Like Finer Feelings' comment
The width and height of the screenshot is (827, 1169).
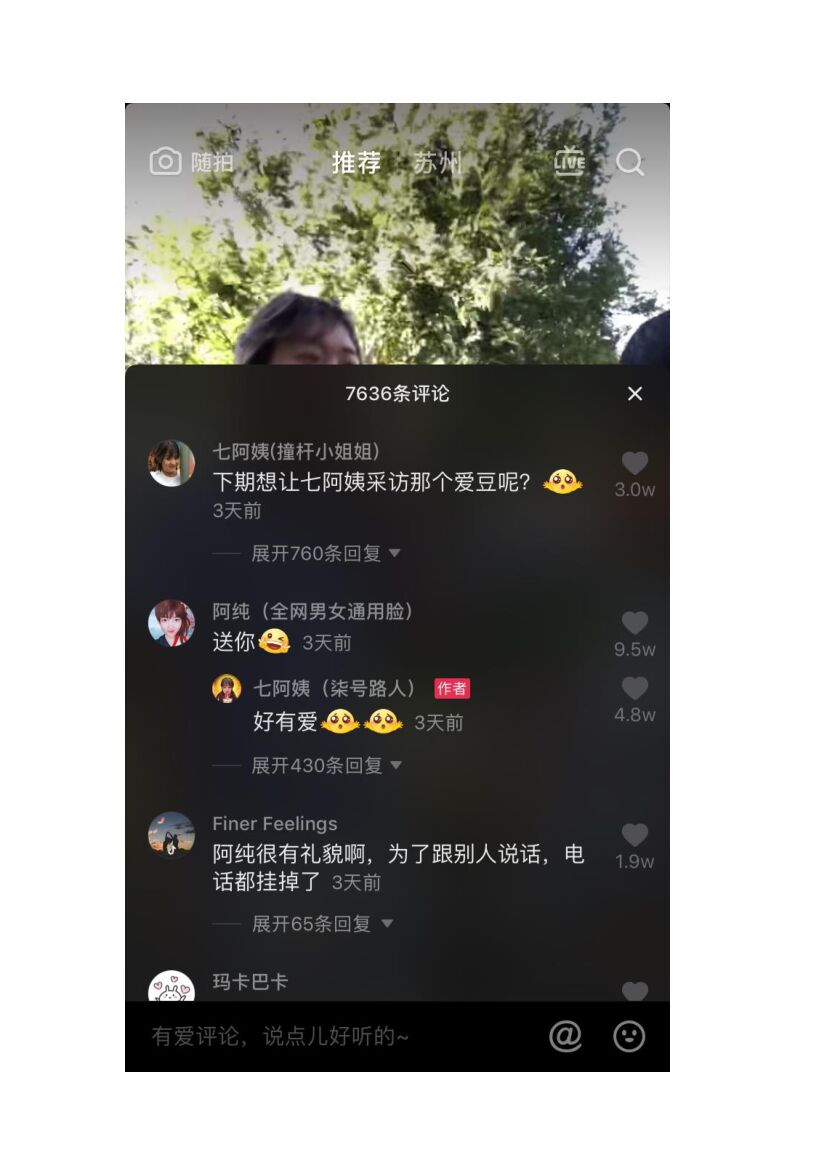(x=634, y=836)
